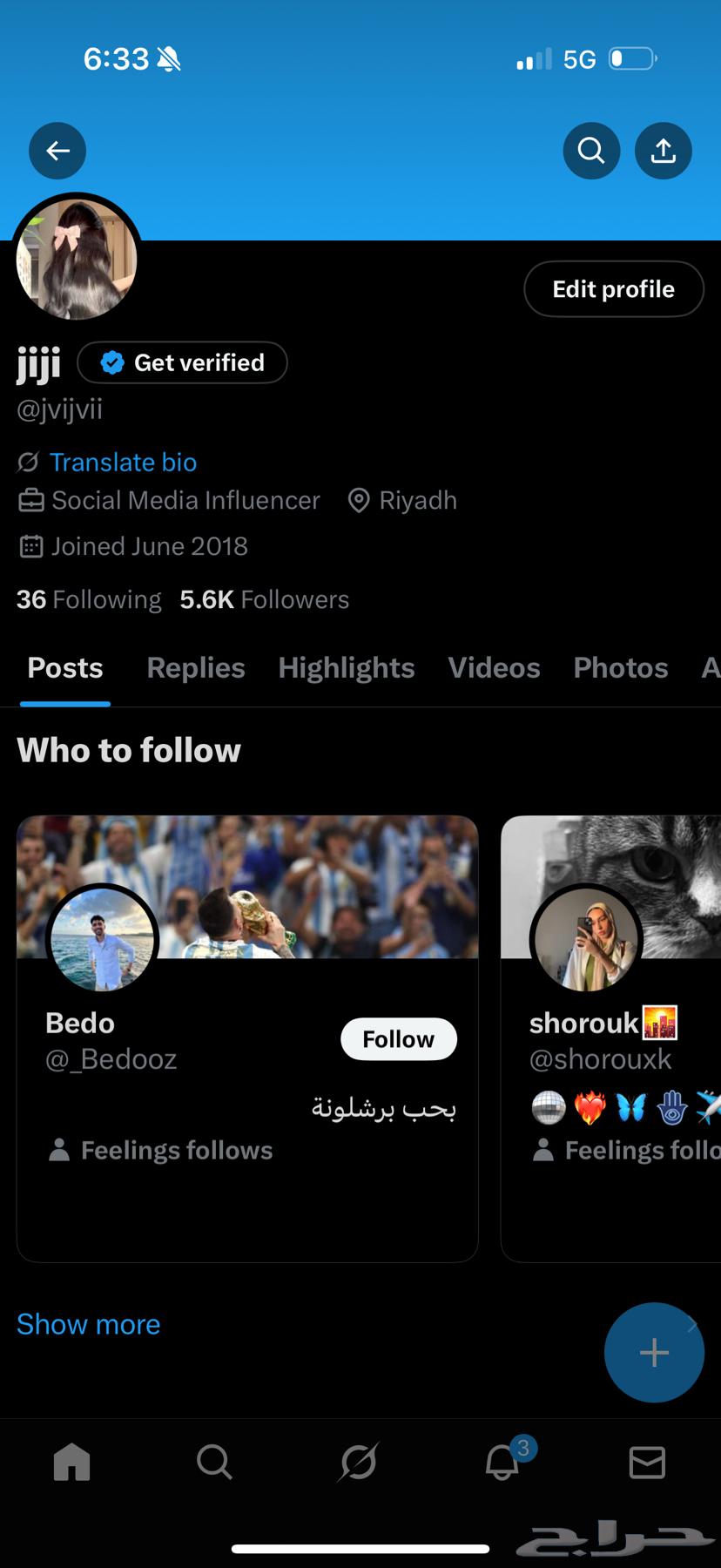
Task: Switch to the Replies tab
Action: [195, 667]
